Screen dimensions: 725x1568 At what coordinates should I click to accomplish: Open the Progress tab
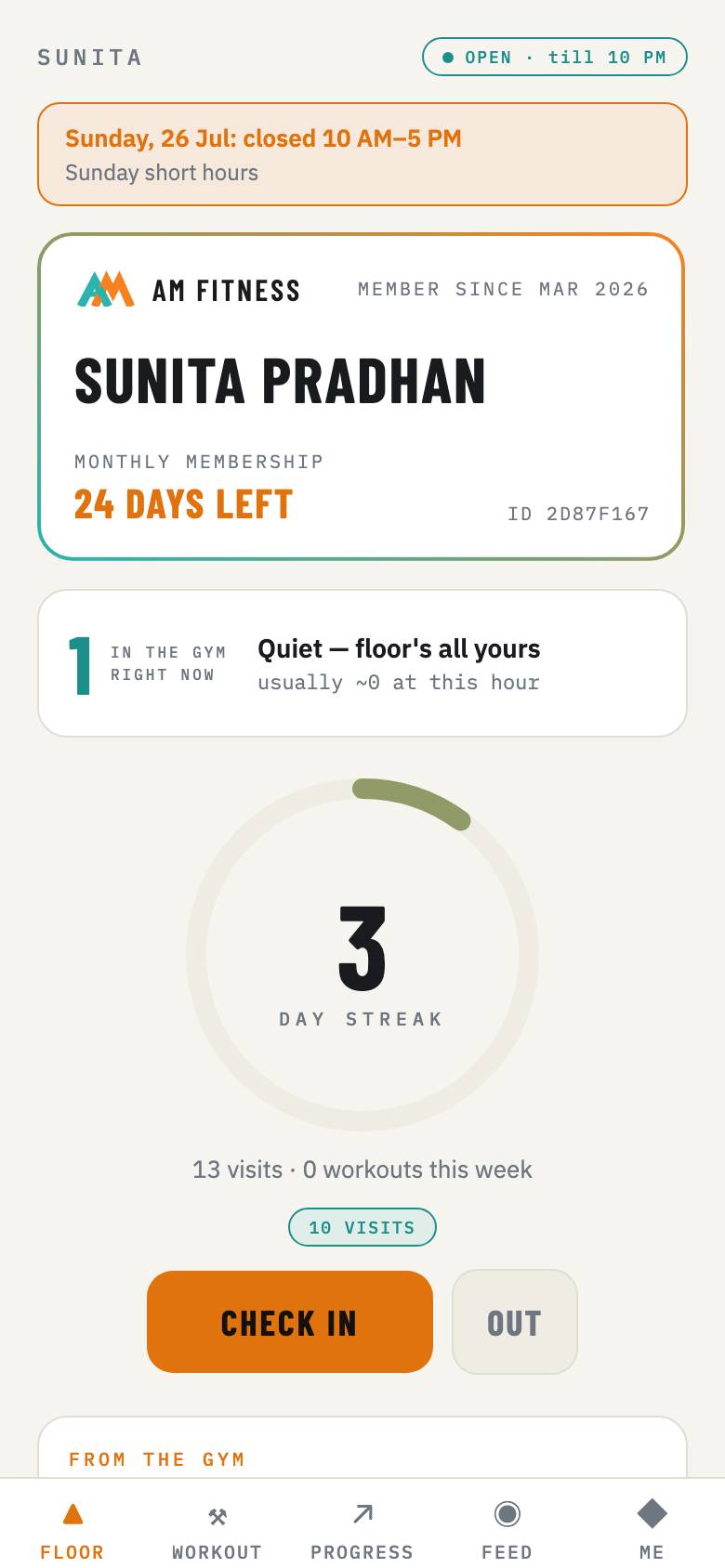coord(362,1530)
